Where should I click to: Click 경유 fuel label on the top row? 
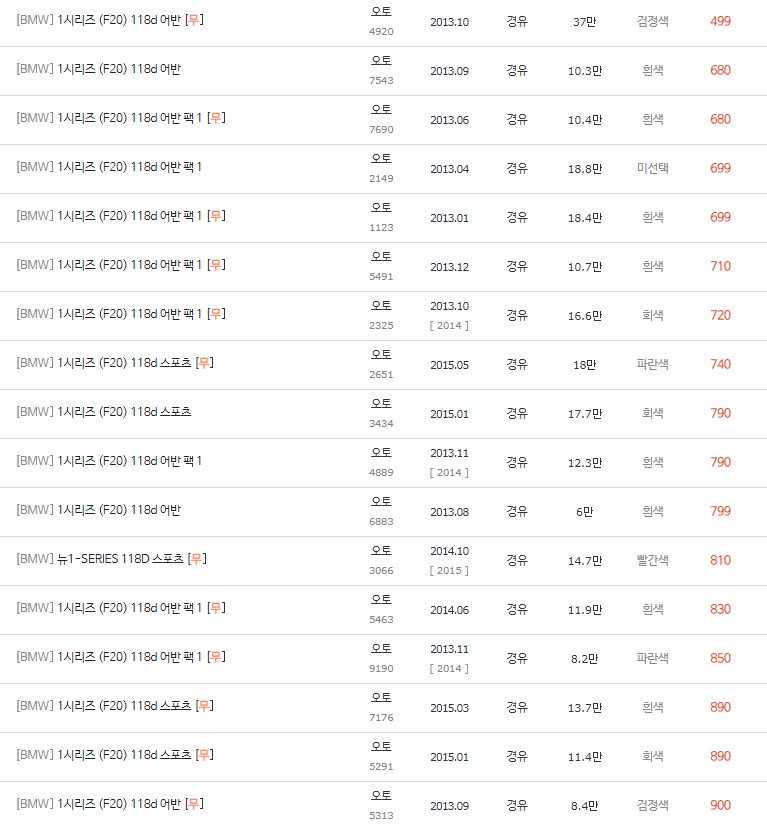point(517,22)
